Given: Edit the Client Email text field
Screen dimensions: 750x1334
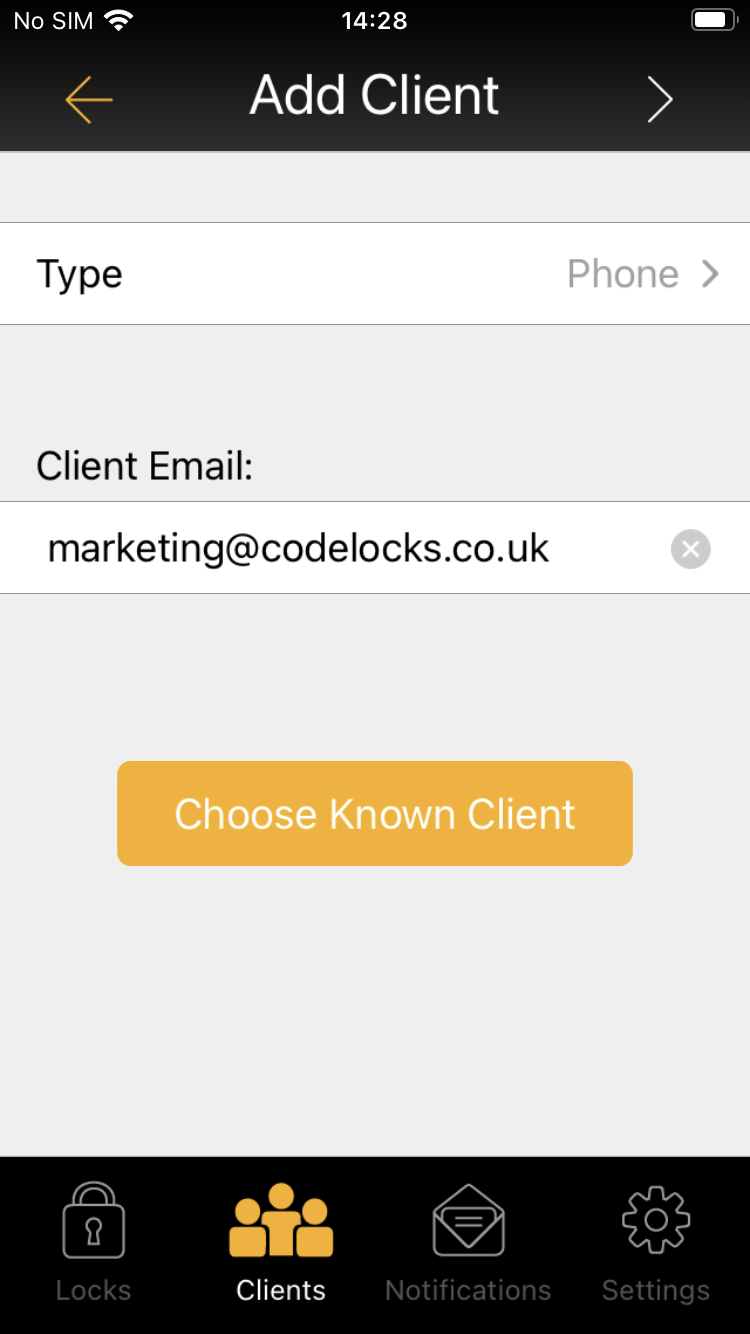Looking at the screenshot, I should 355,548.
